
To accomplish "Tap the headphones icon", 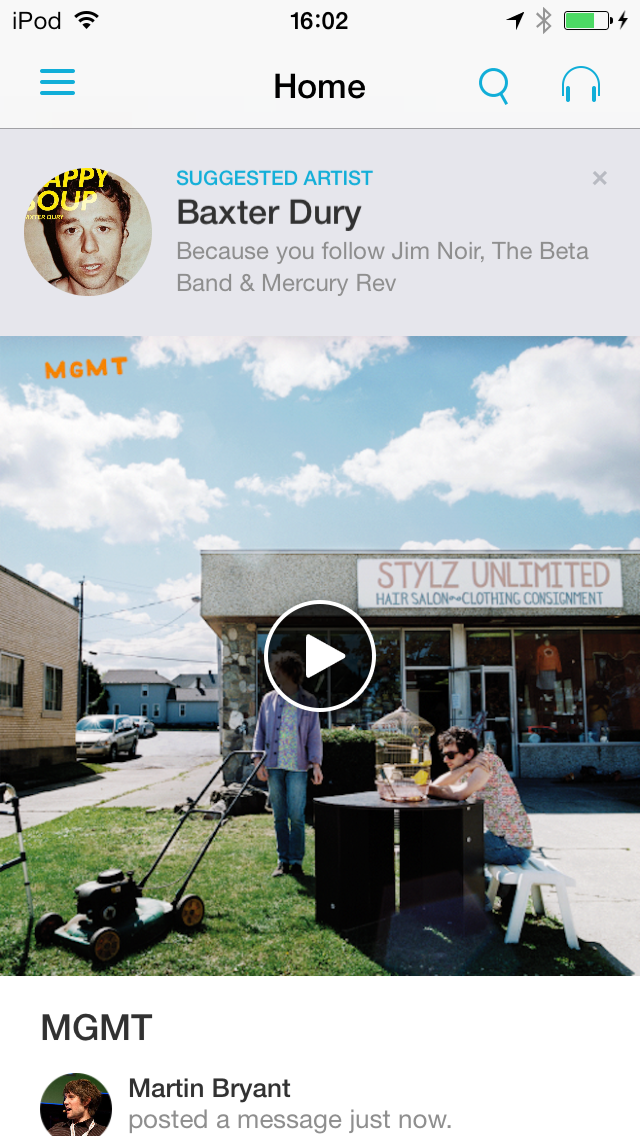I will point(581,85).
